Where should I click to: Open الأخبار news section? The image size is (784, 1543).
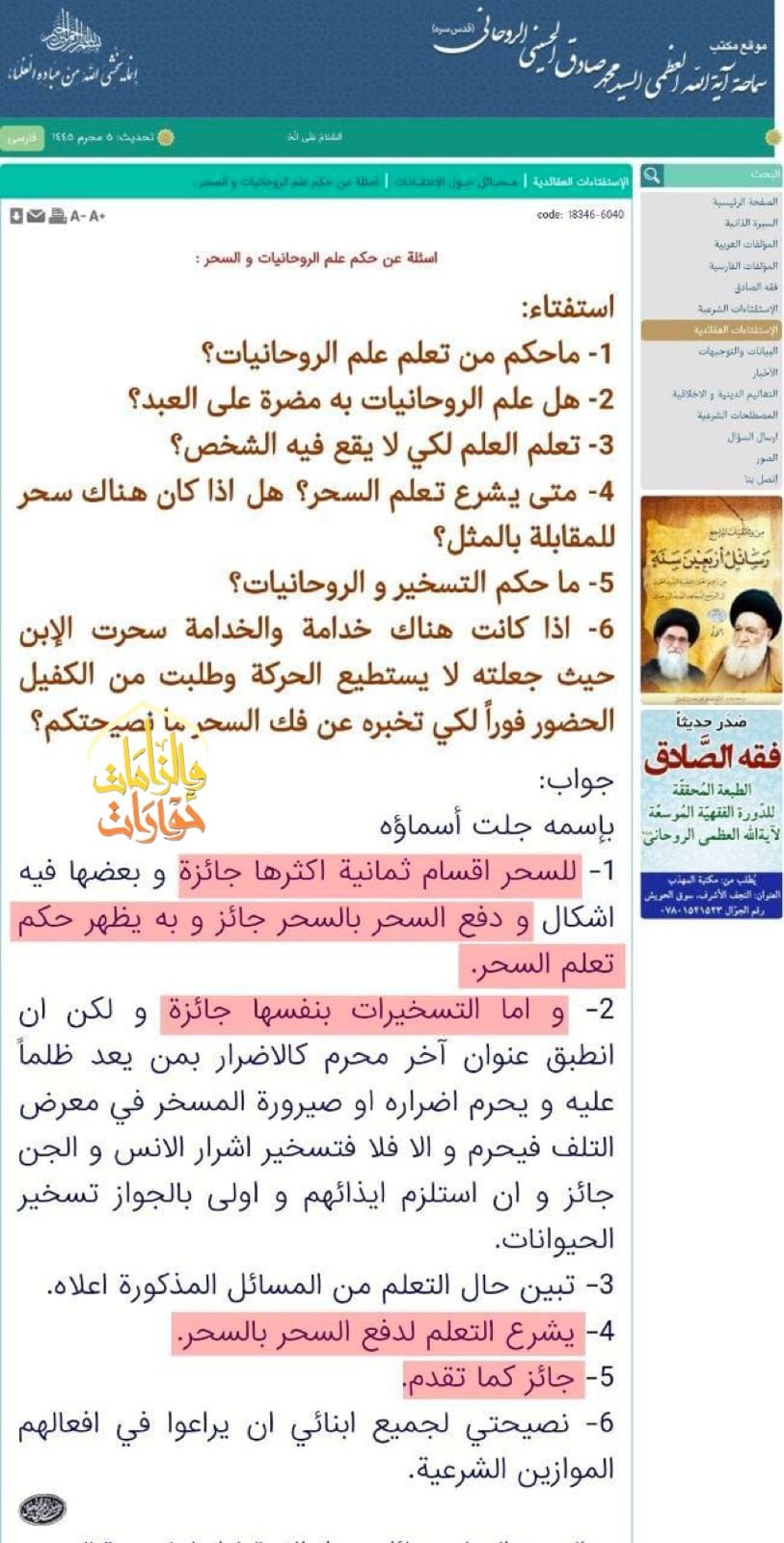point(765,372)
